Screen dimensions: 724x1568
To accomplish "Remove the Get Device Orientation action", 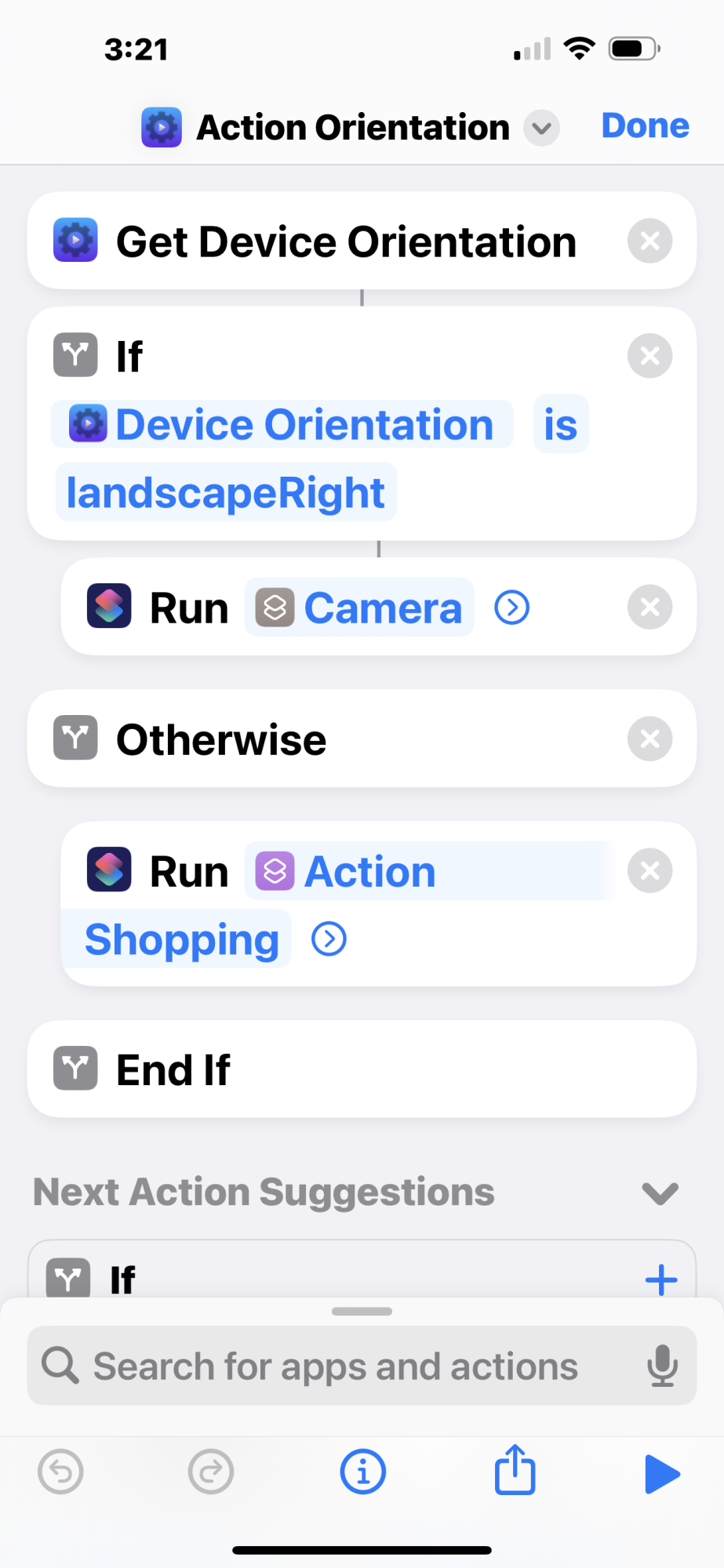I will (649, 241).
